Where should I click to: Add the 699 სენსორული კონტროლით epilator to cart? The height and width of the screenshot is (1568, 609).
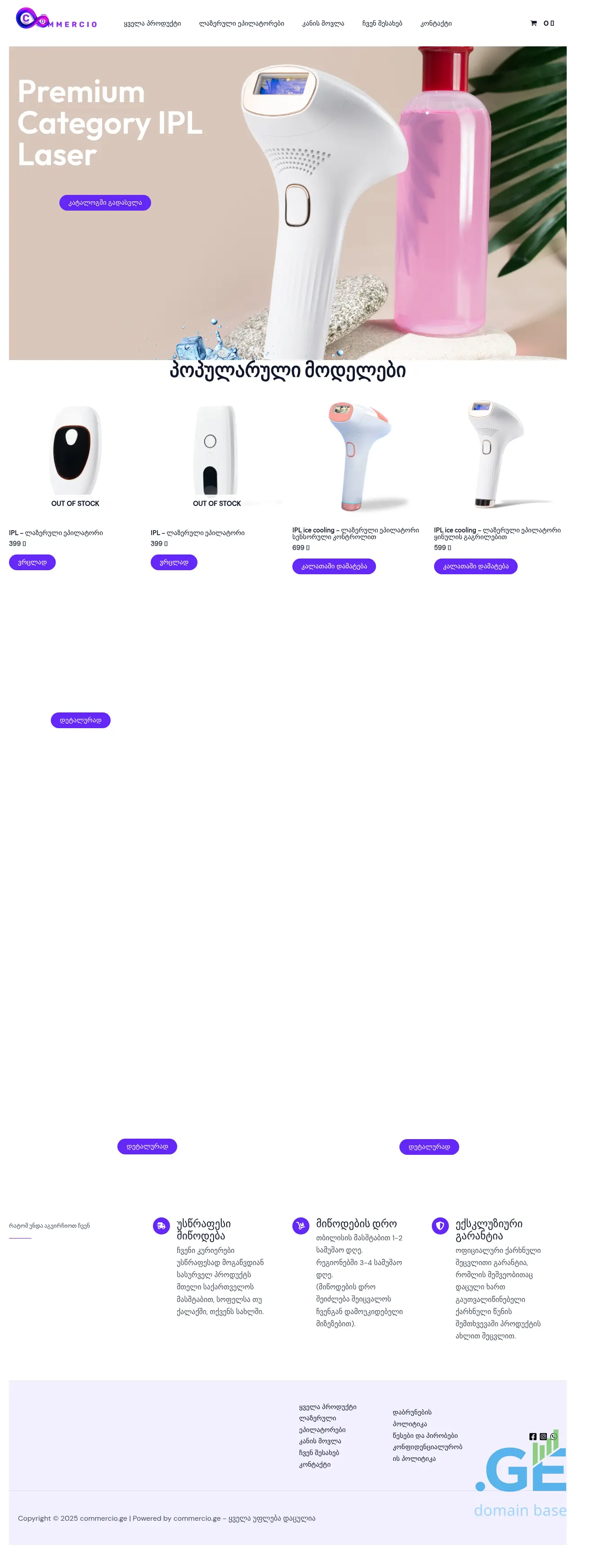[x=334, y=566]
